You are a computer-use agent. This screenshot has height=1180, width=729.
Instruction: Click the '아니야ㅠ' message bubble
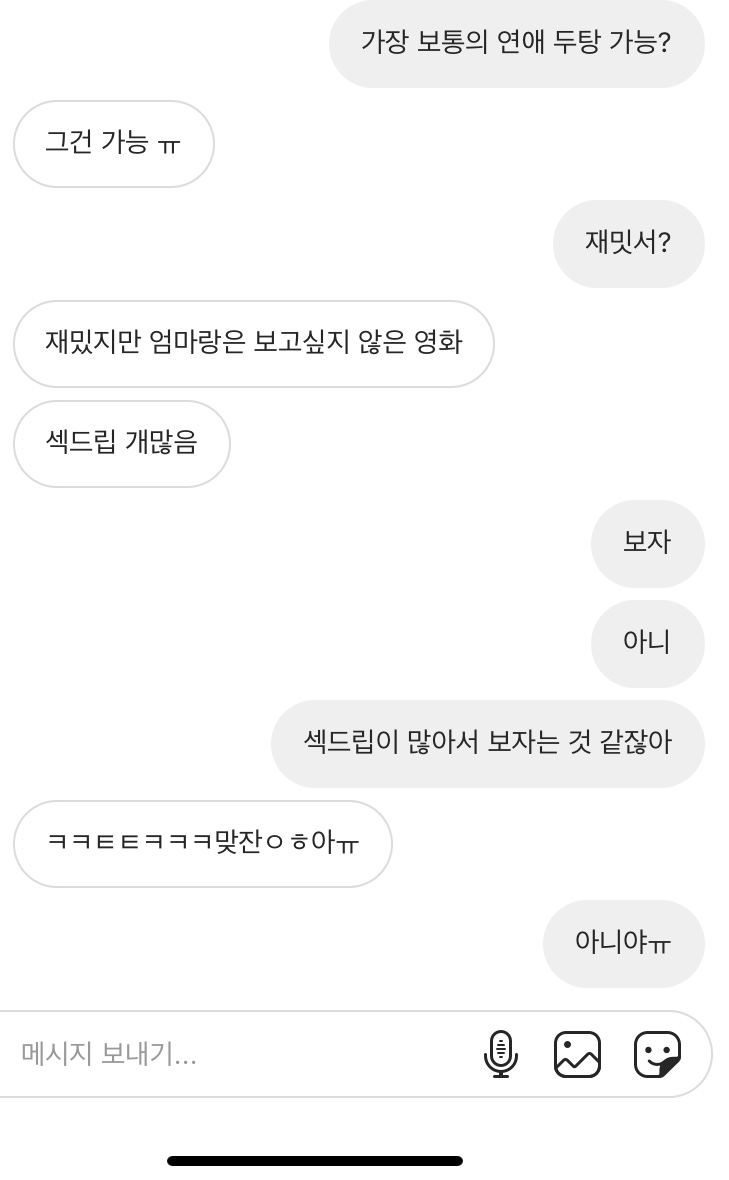(x=623, y=943)
